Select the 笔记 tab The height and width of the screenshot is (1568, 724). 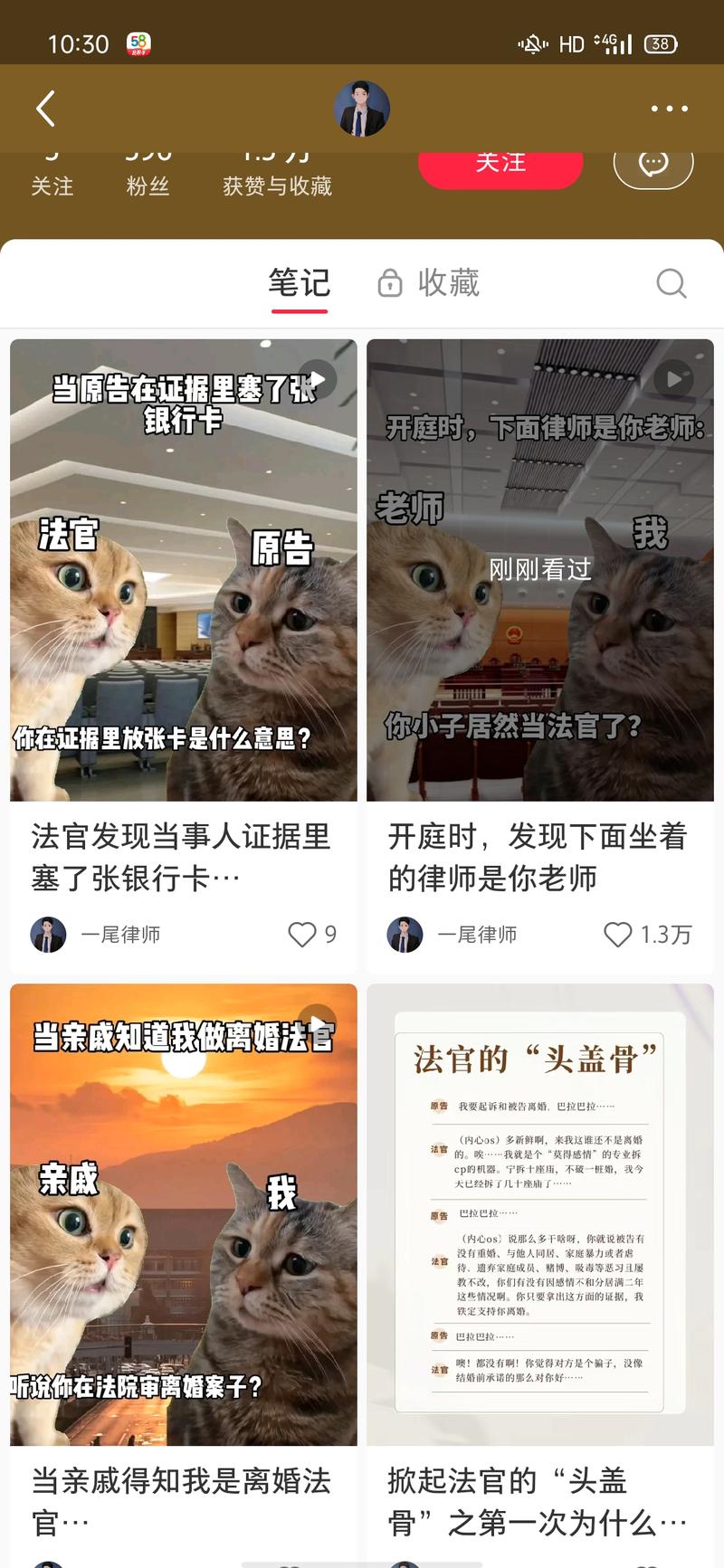pyautogui.click(x=299, y=283)
